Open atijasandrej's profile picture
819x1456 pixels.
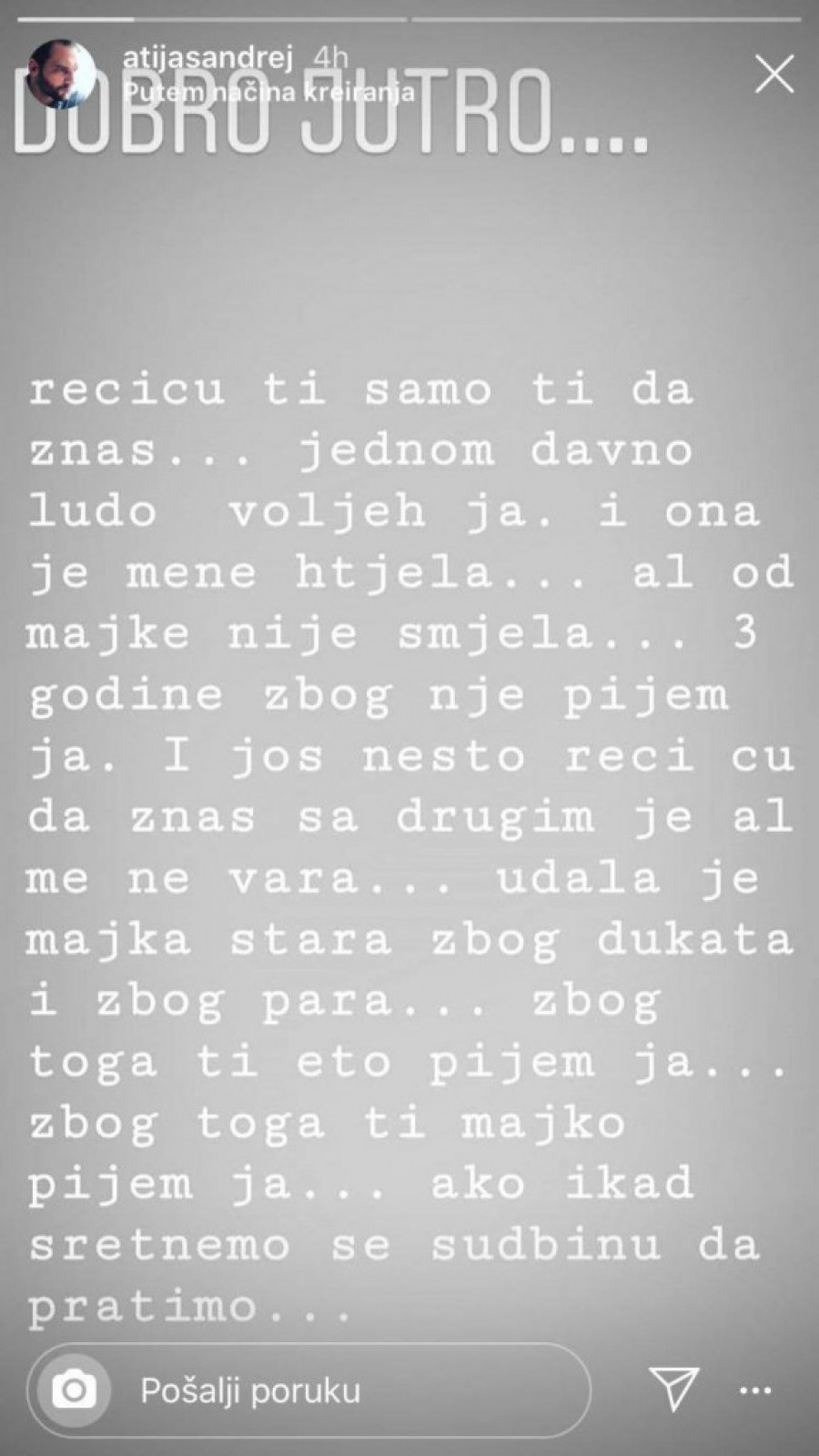(x=62, y=75)
